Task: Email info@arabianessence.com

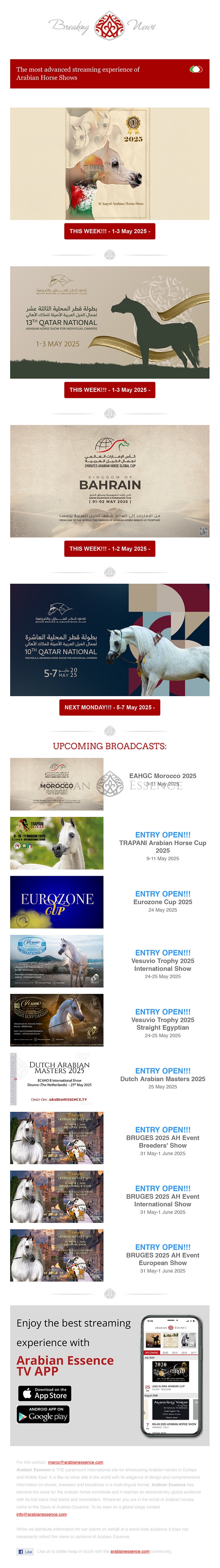Action: pyautogui.click(x=41, y=1515)
